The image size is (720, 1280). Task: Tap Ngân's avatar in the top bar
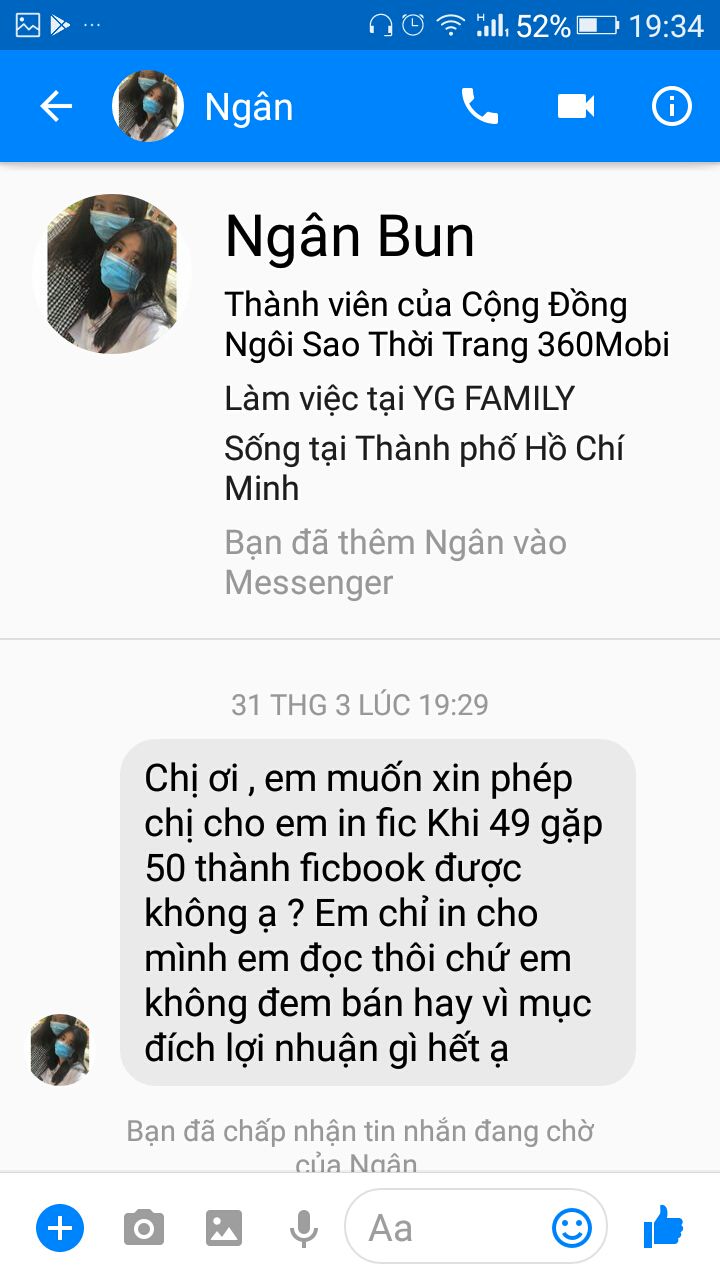pyautogui.click(x=148, y=106)
